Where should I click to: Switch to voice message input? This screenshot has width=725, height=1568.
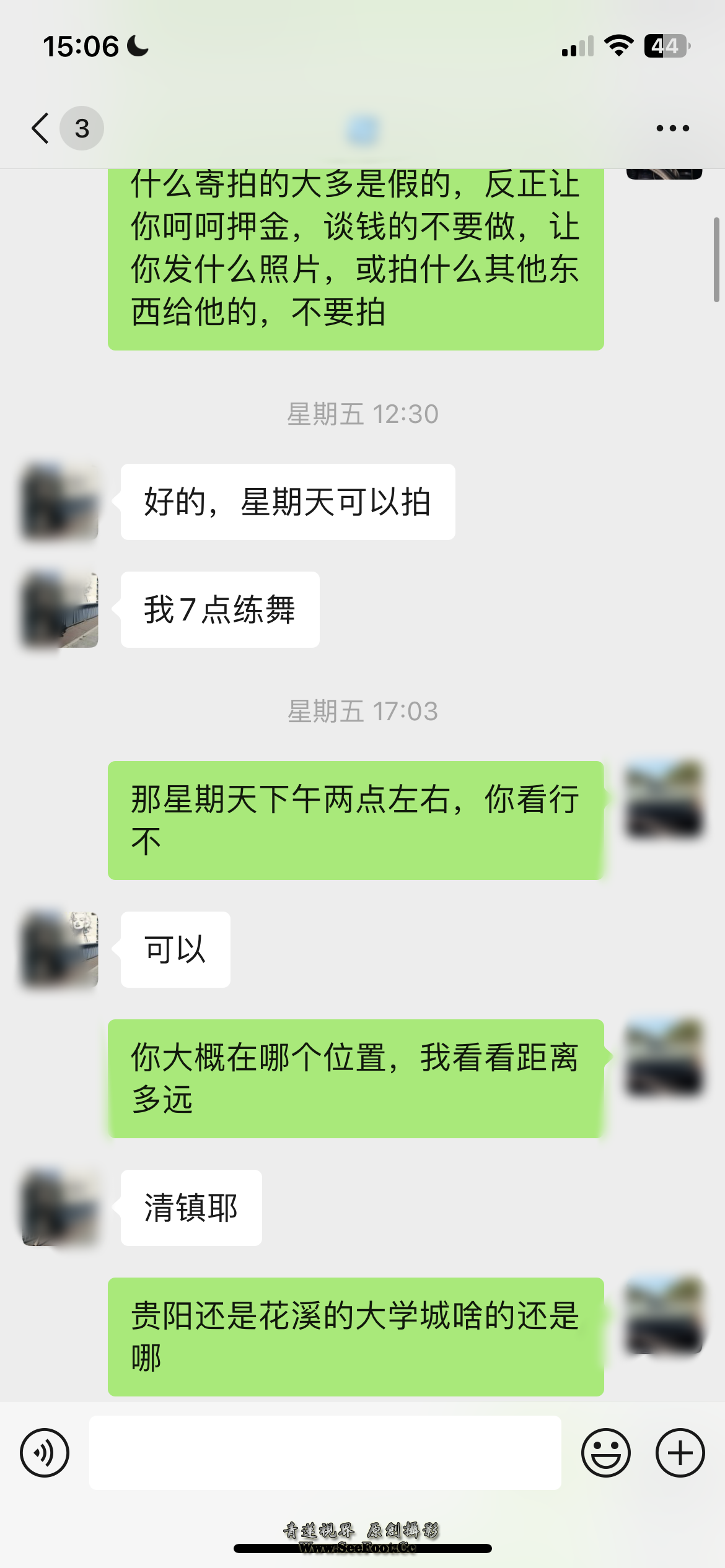click(x=45, y=1453)
